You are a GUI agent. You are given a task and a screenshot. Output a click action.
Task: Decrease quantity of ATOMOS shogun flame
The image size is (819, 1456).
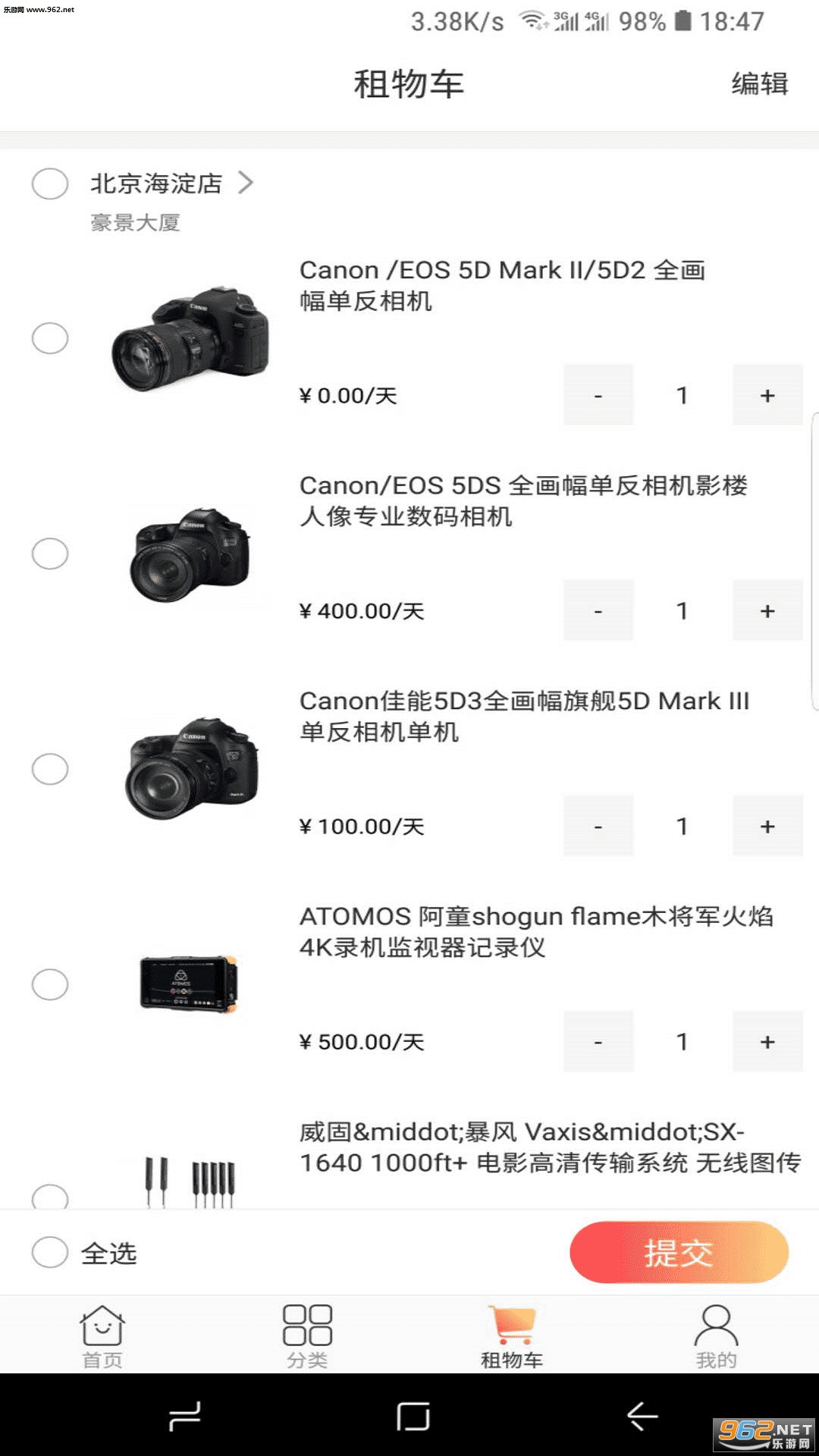[598, 1041]
